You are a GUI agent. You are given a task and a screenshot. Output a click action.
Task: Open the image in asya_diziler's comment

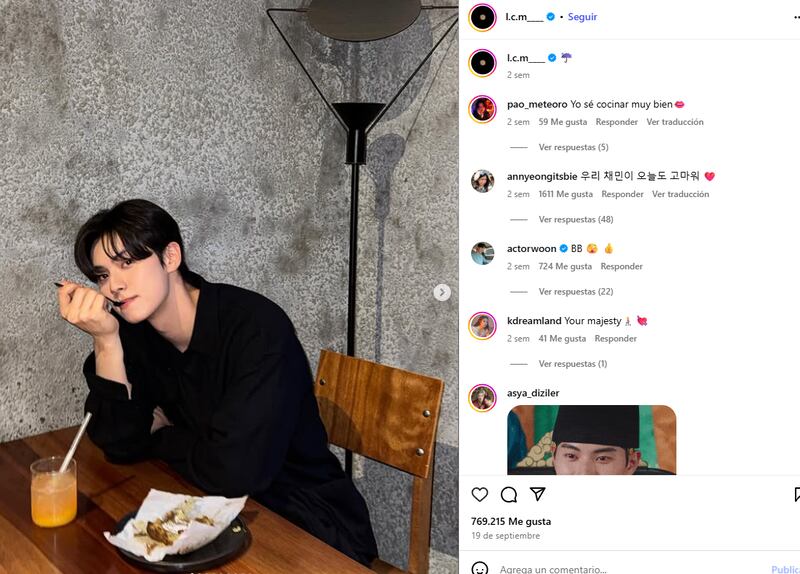(591, 440)
